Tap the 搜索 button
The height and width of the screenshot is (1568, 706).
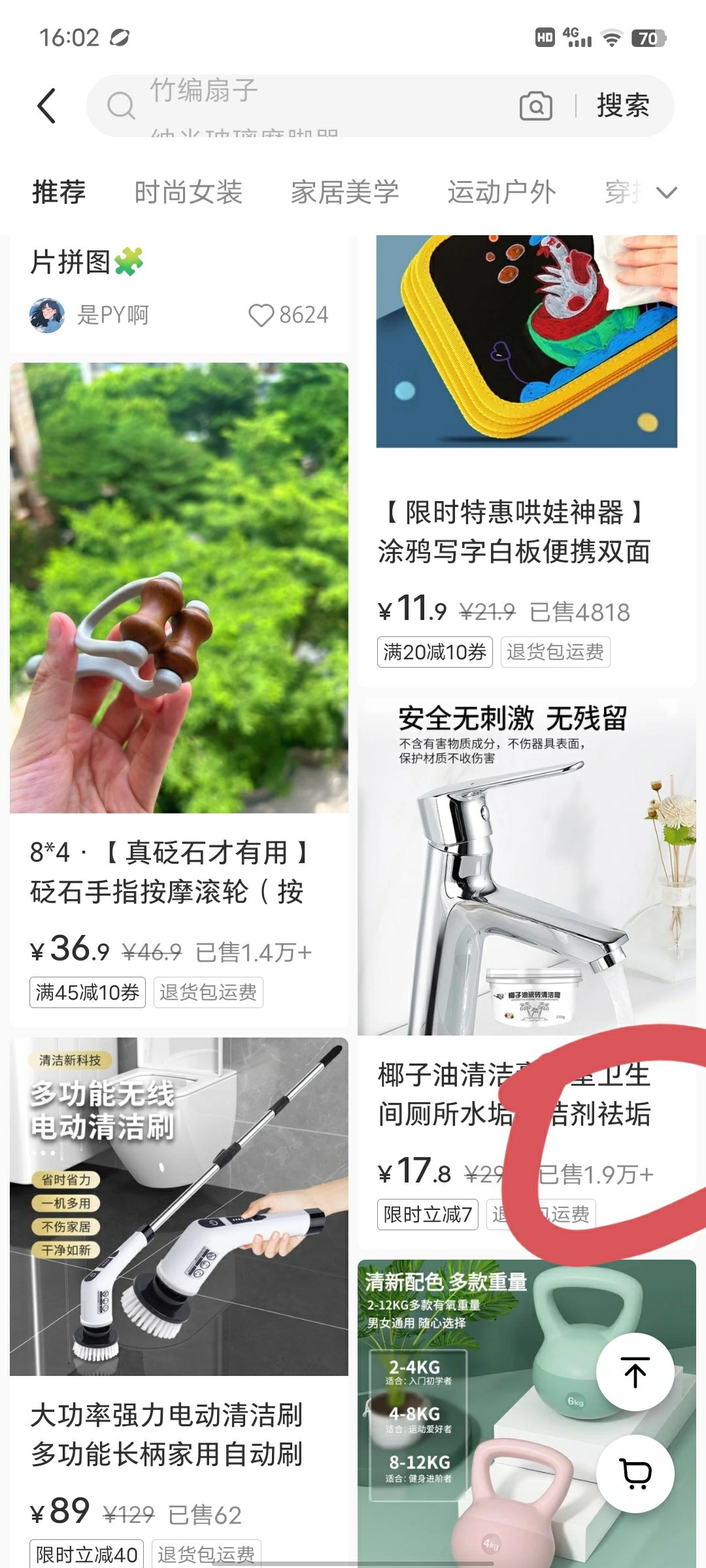coord(622,106)
